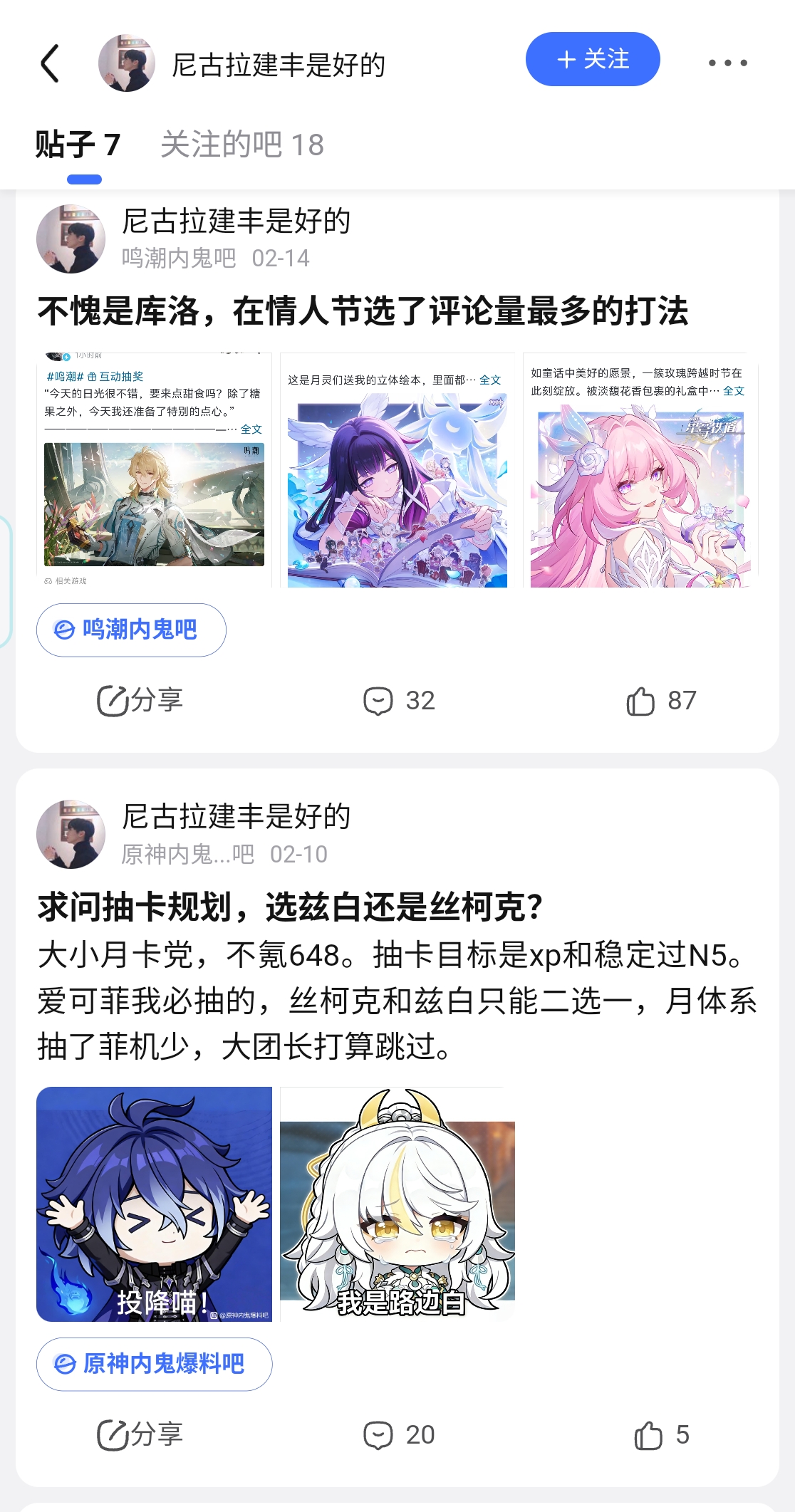
Task: Go back using the top-left arrow
Action: coord(50,63)
